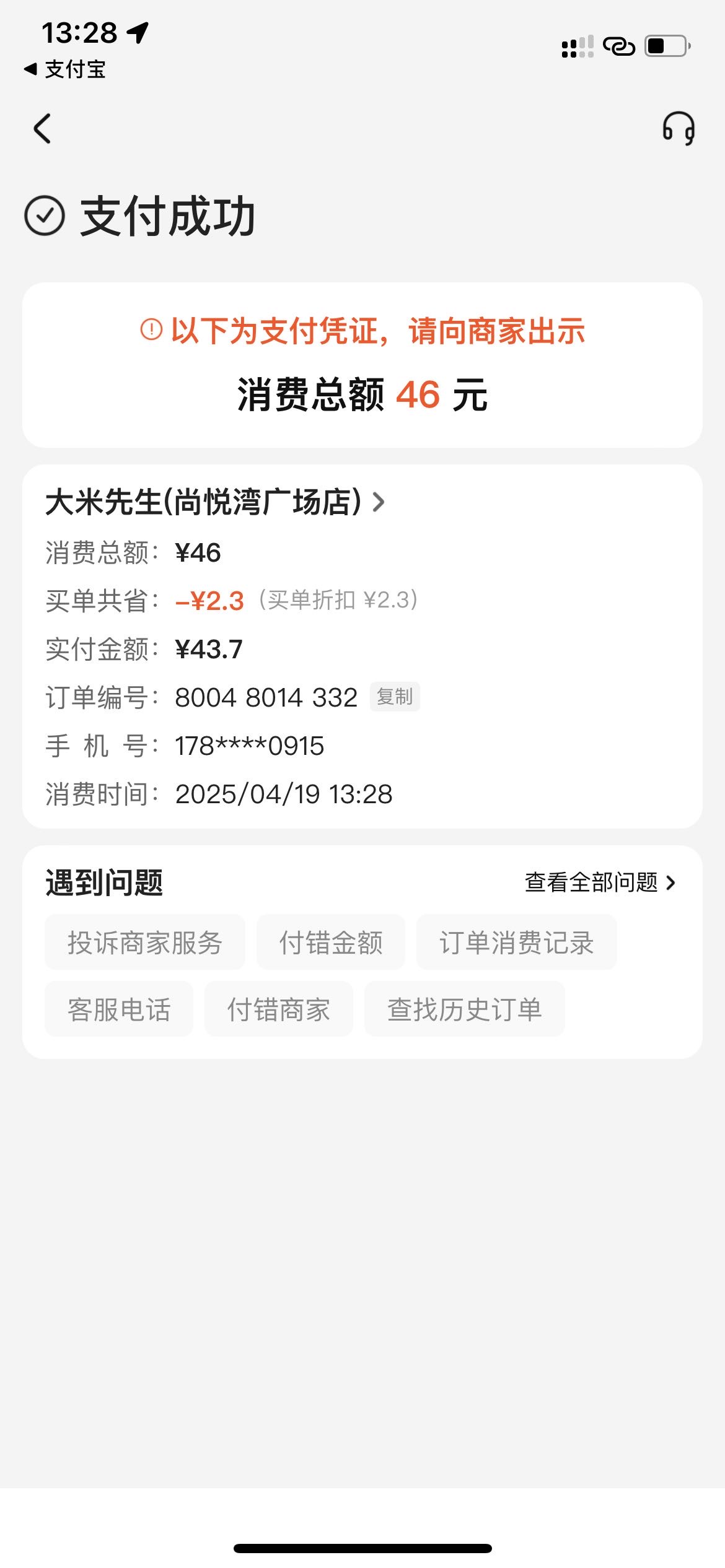The image size is (725, 1568).
Task: Return to 支付宝 app via status bar
Action: coord(65,69)
